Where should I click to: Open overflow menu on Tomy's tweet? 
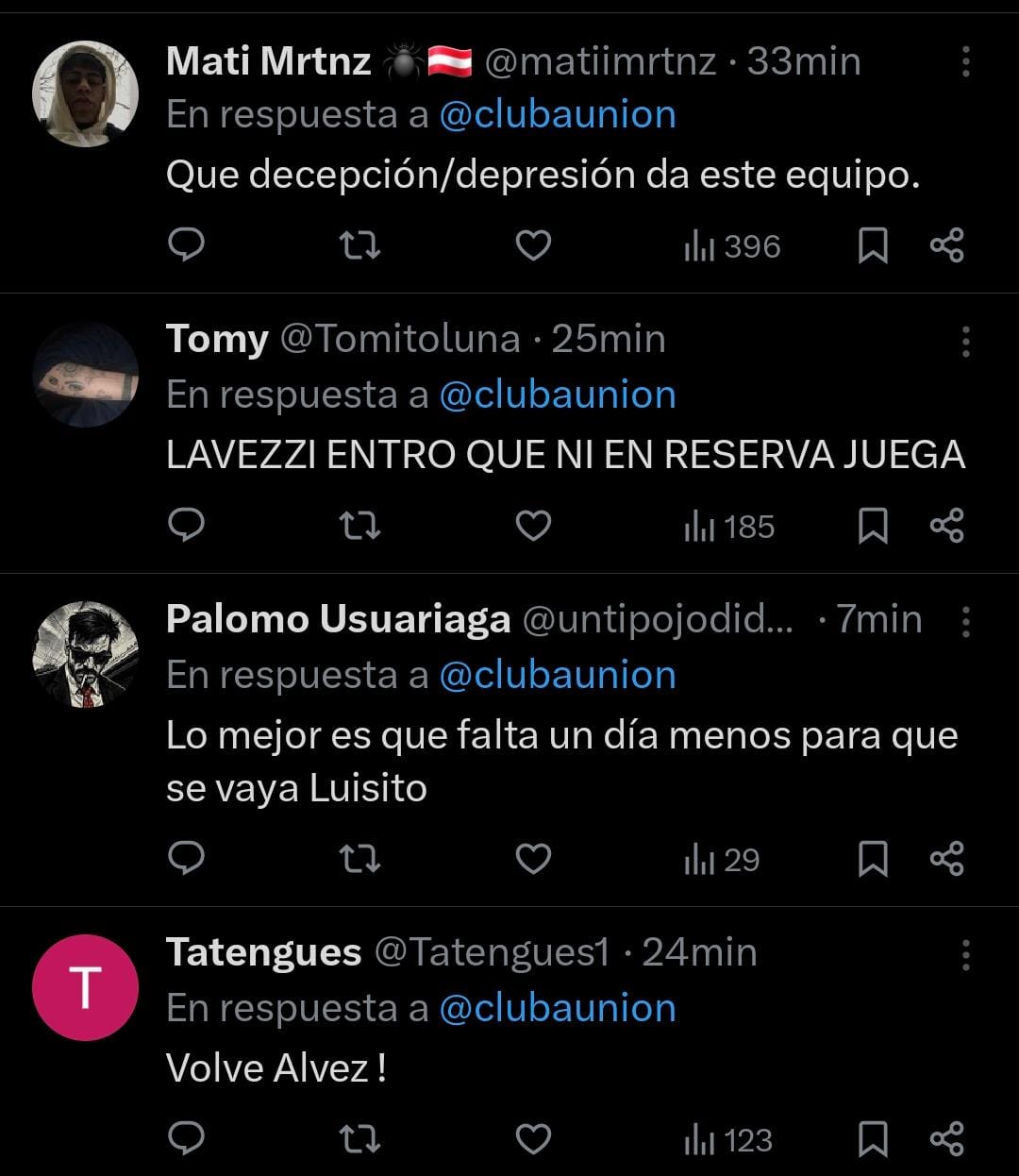965,342
